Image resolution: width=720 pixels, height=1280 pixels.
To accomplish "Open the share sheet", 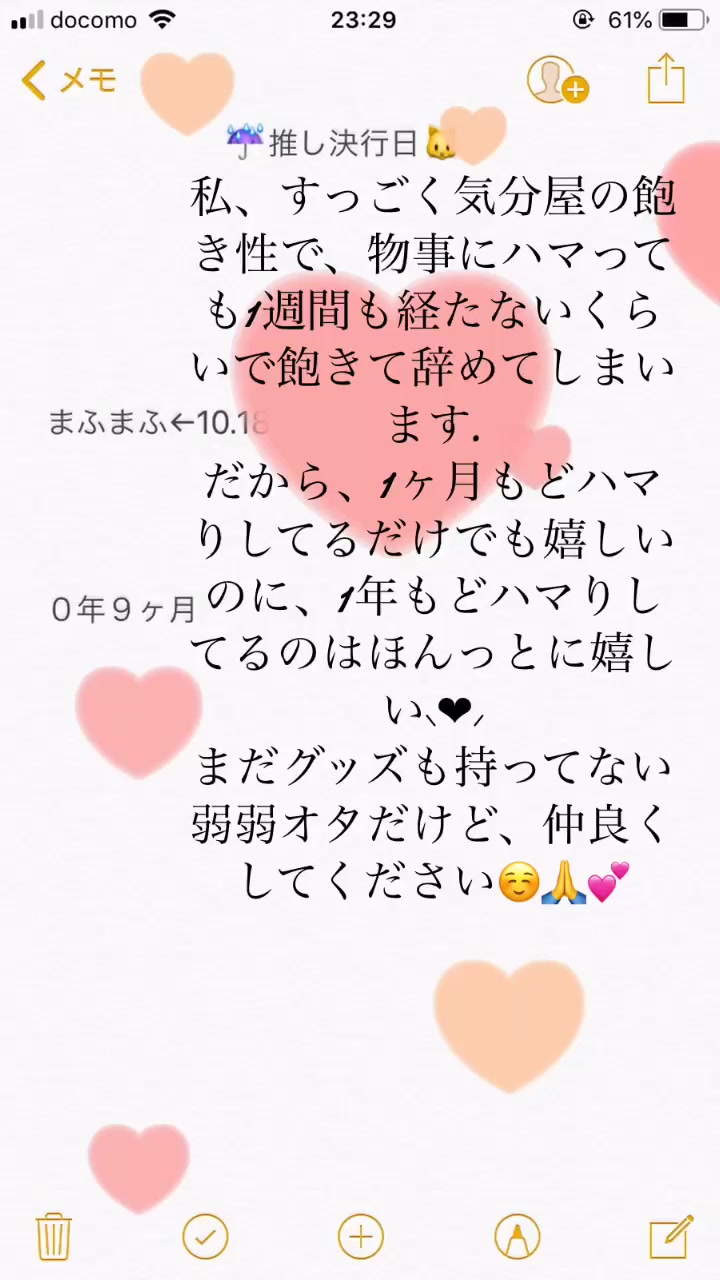I will pyautogui.click(x=666, y=79).
